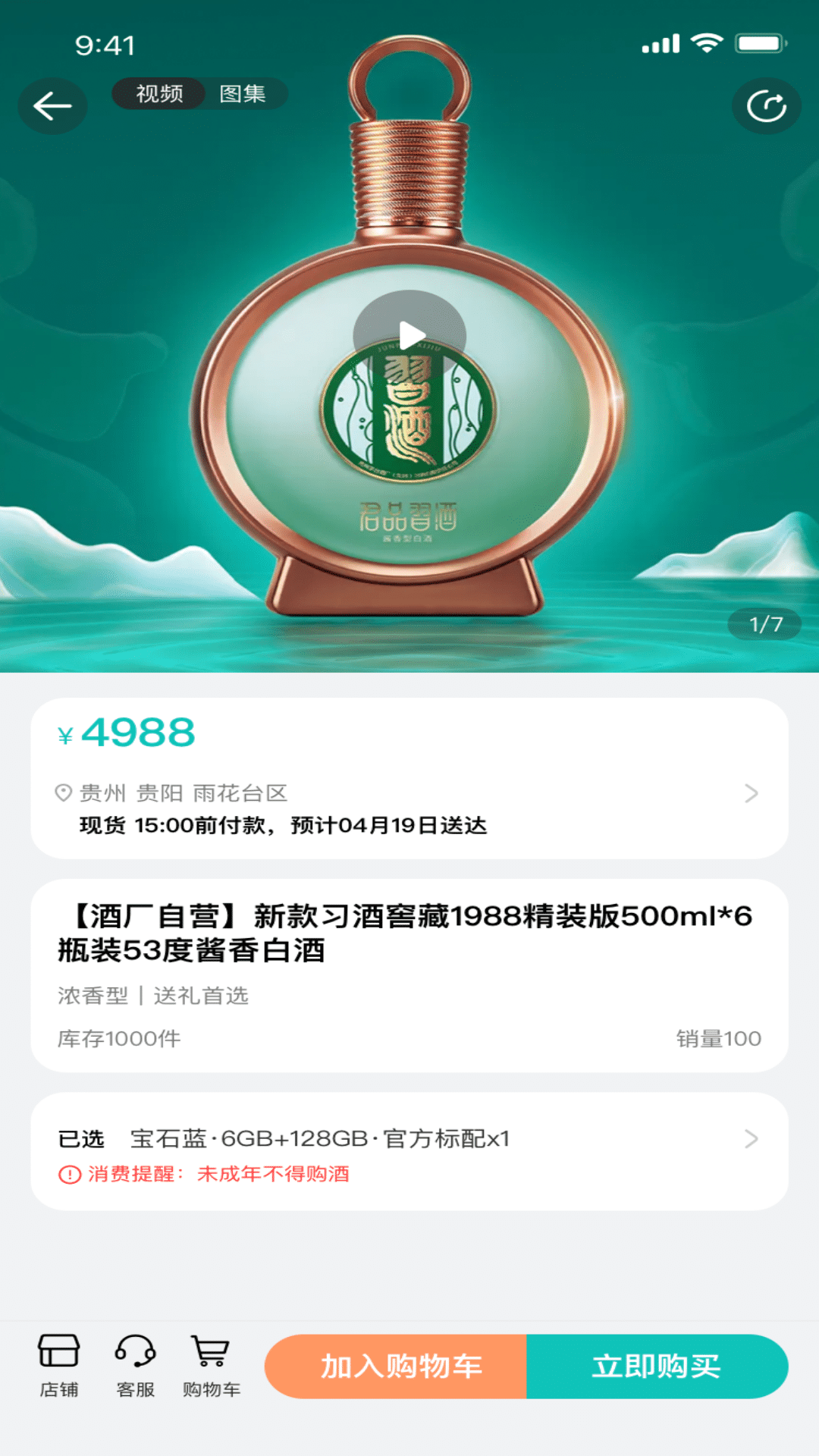This screenshot has width=819, height=1456.
Task: Switch to the 视频 tab
Action: coord(159,93)
